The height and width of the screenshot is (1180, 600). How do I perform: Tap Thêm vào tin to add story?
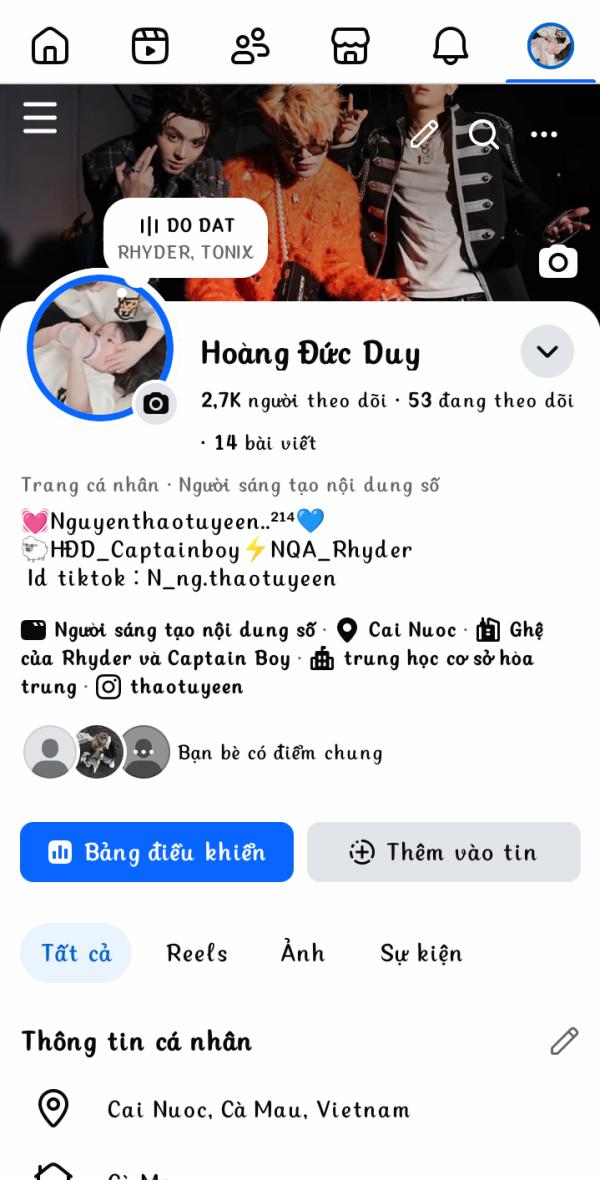(443, 852)
